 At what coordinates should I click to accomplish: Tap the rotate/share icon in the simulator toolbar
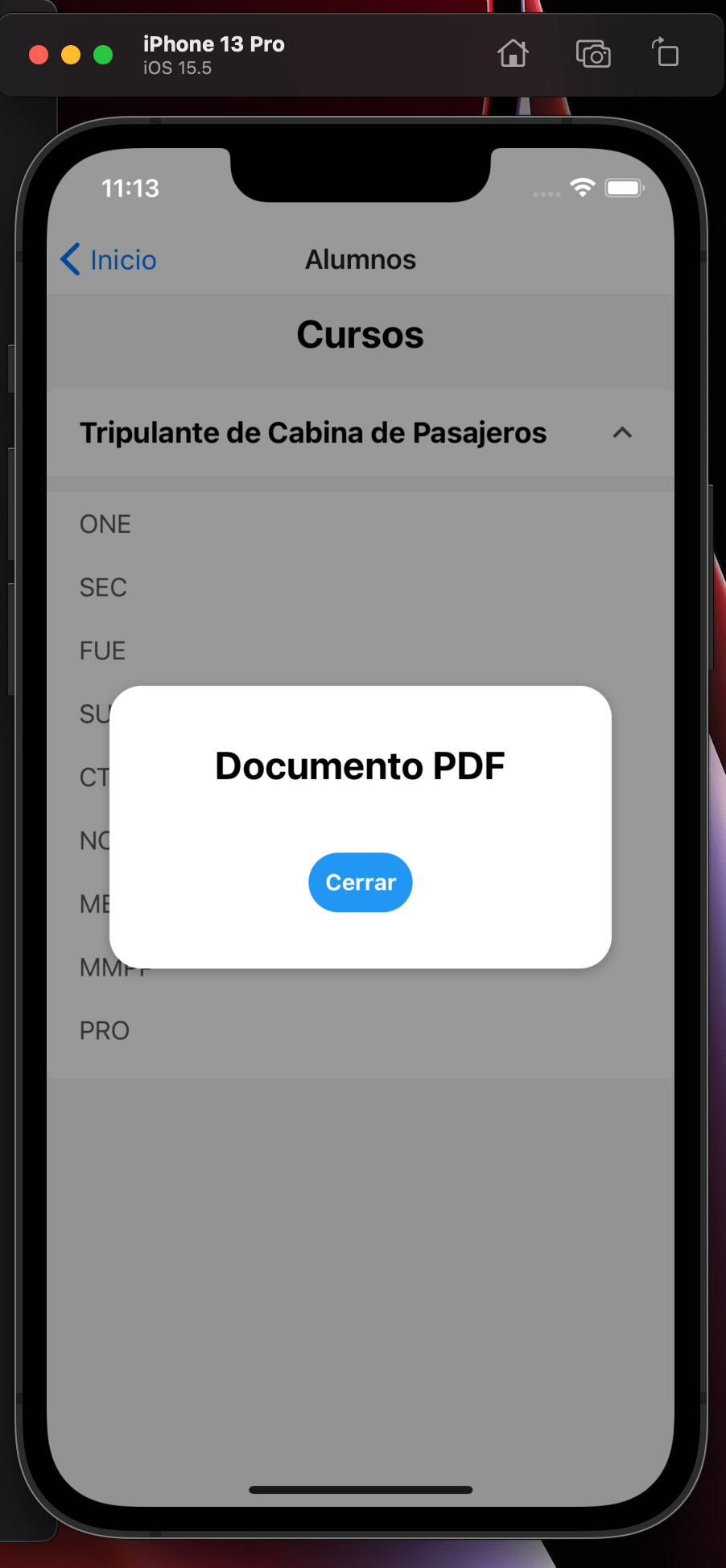click(x=665, y=53)
